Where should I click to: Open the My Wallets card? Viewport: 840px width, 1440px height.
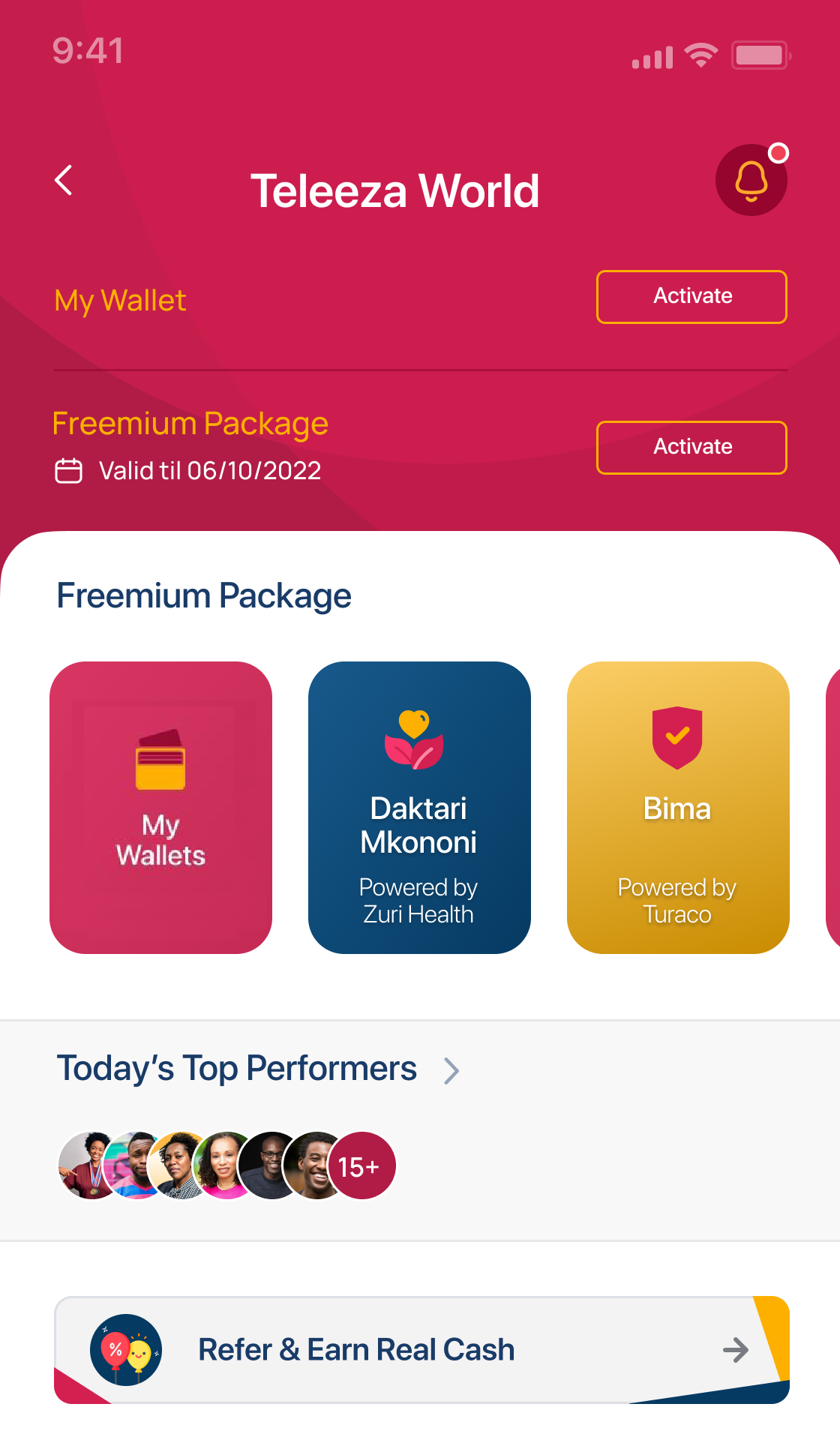pos(160,807)
